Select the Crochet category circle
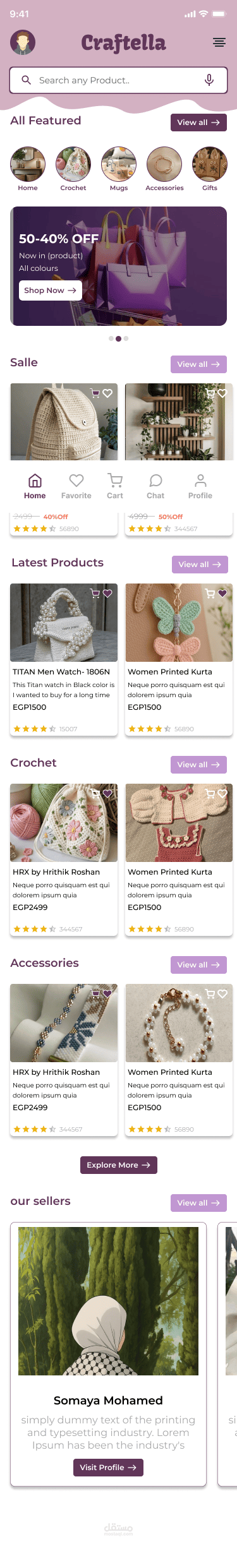Viewport: 237px width, 1568px height. click(x=73, y=164)
